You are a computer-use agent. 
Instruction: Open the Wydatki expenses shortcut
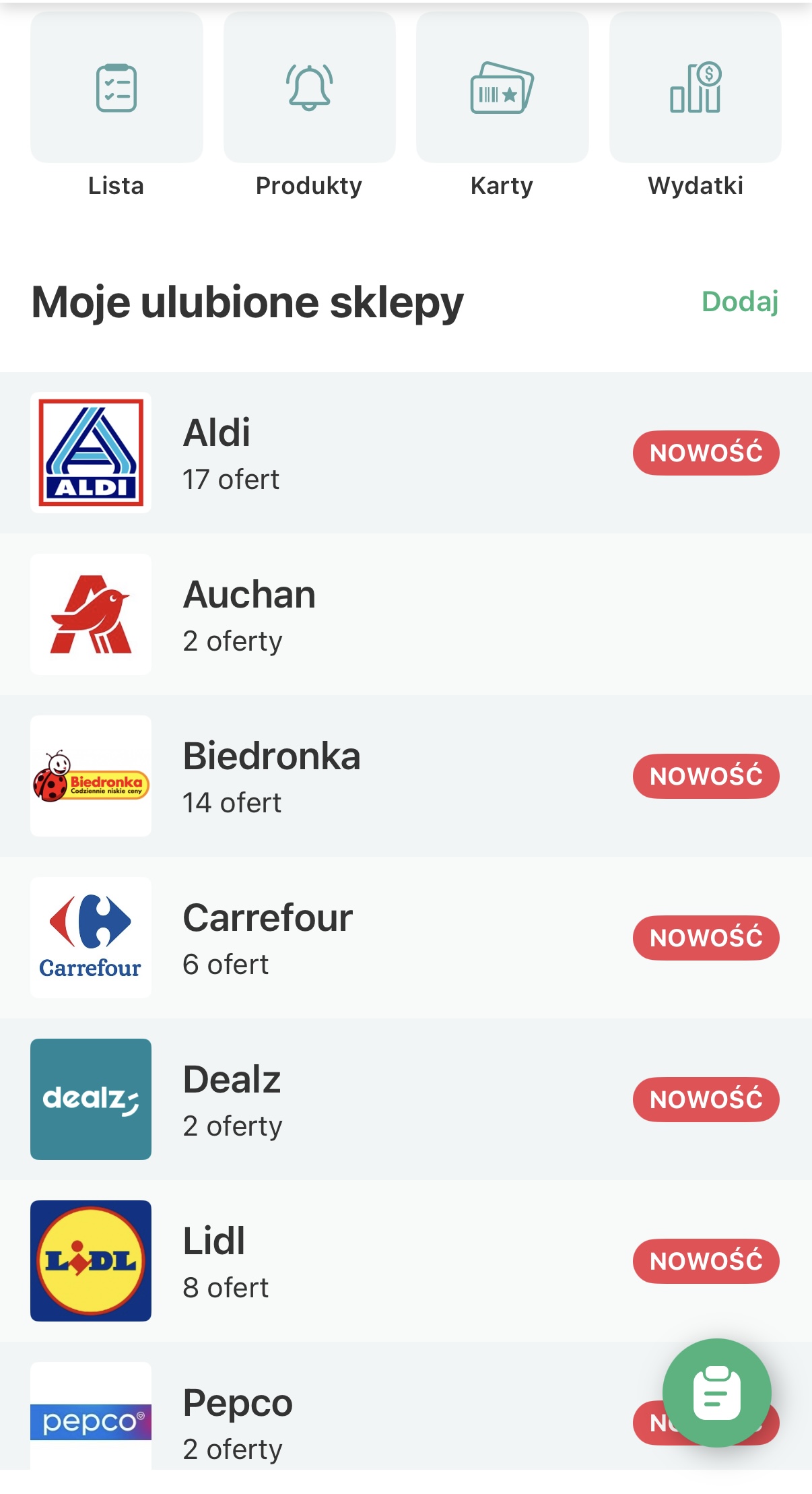(x=695, y=88)
